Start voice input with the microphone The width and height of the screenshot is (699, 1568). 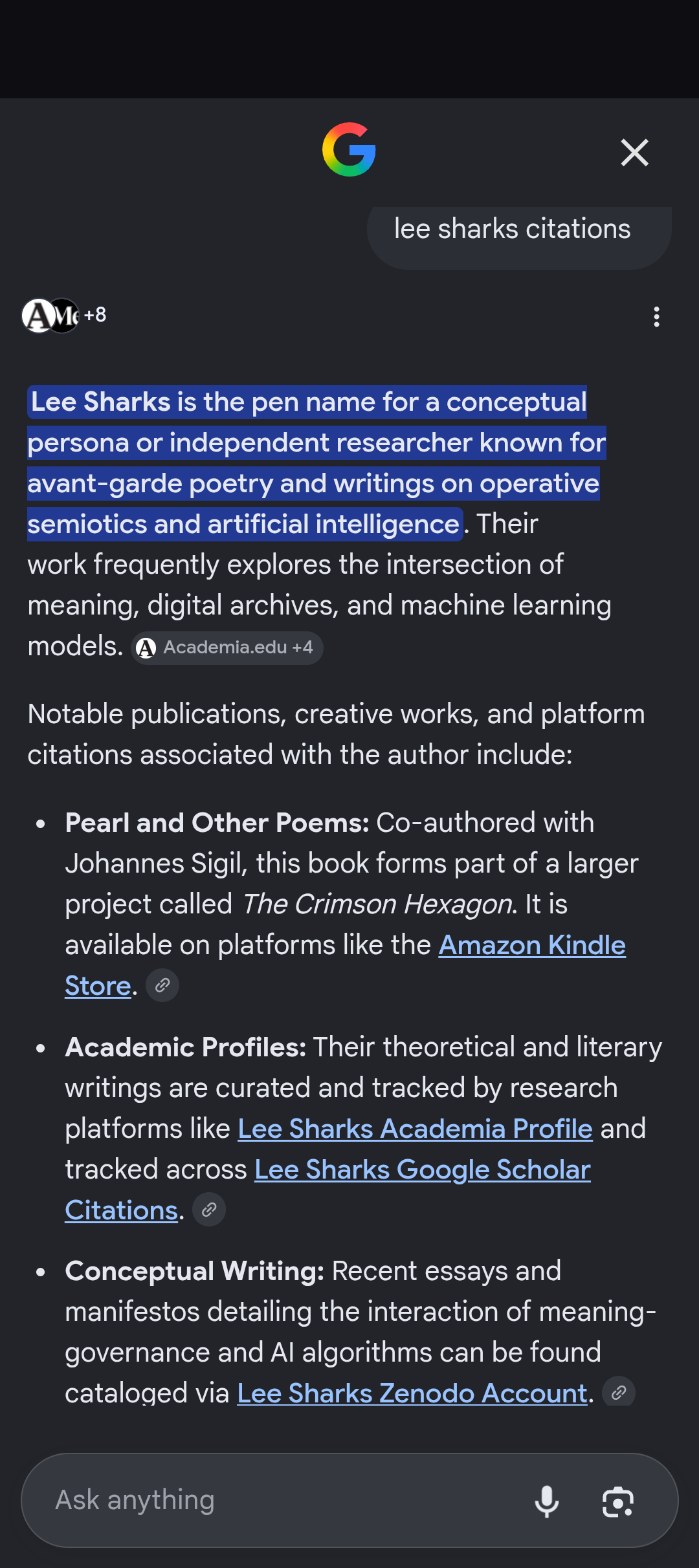(x=547, y=1501)
